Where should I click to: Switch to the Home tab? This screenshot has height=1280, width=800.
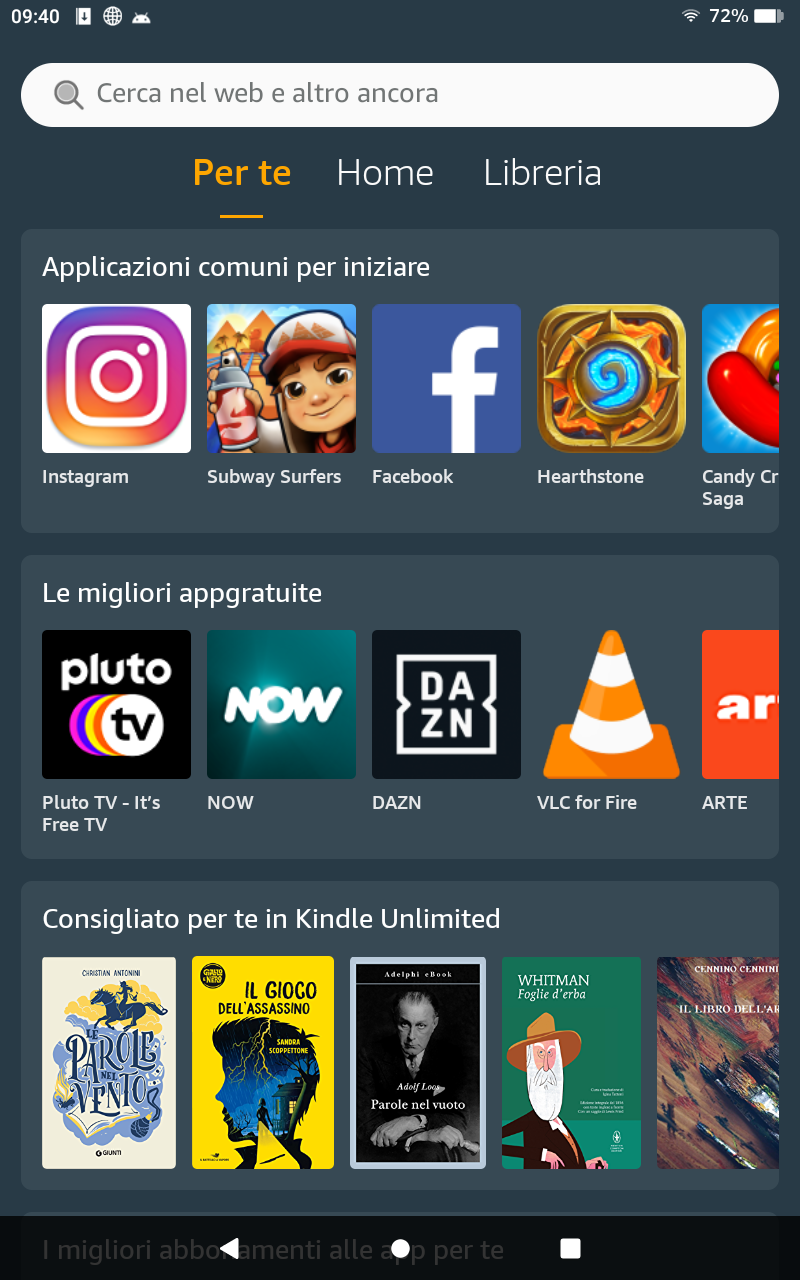point(385,173)
